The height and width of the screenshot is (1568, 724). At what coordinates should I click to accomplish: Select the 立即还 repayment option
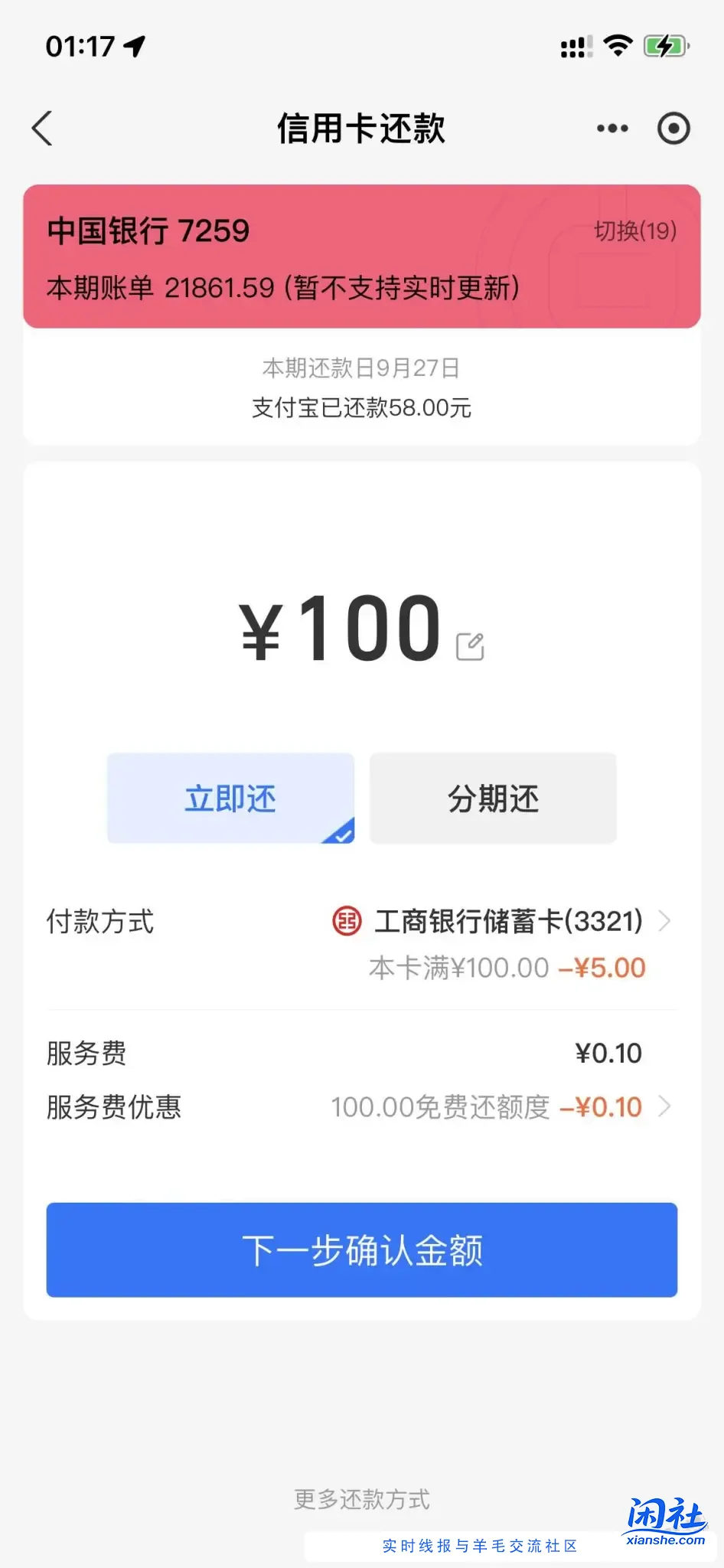point(230,798)
